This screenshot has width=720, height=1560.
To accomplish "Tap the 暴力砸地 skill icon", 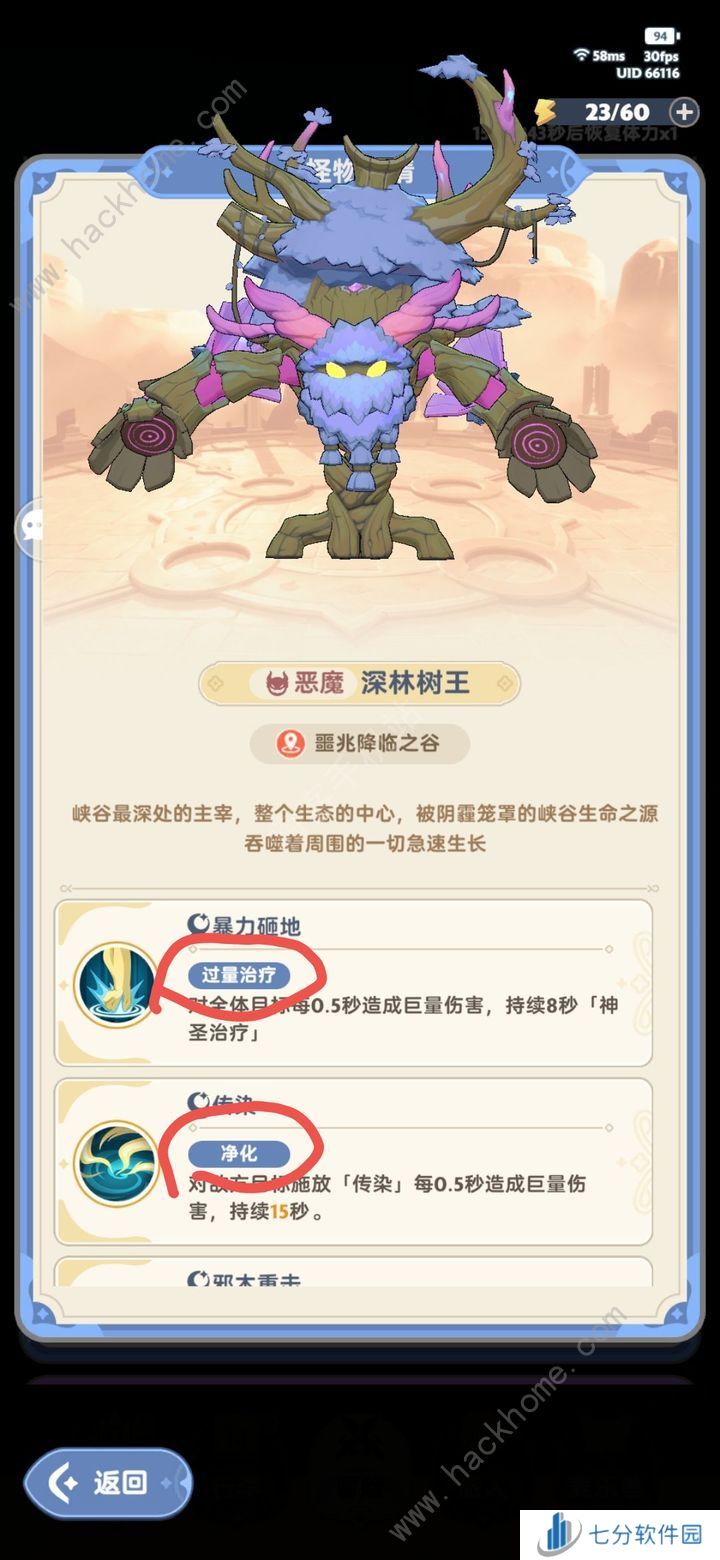I will (117, 983).
